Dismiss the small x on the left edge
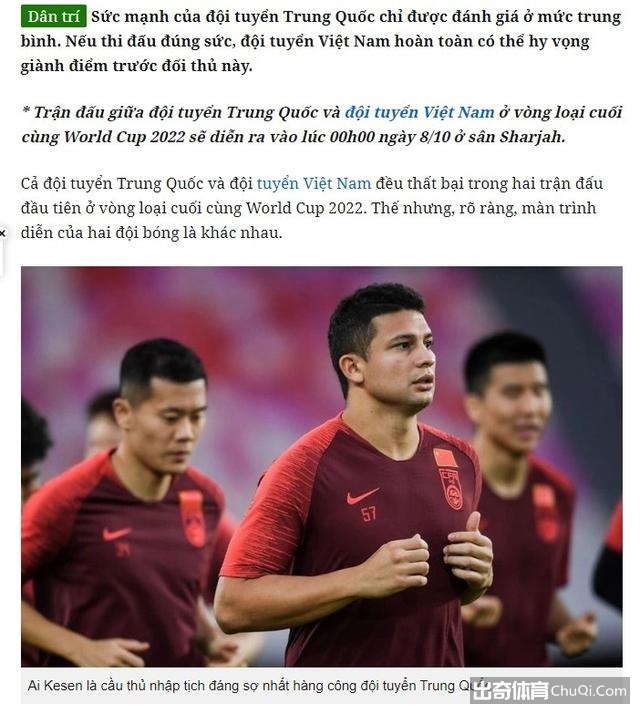The width and height of the screenshot is (640, 714). pyautogui.click(x=3, y=233)
